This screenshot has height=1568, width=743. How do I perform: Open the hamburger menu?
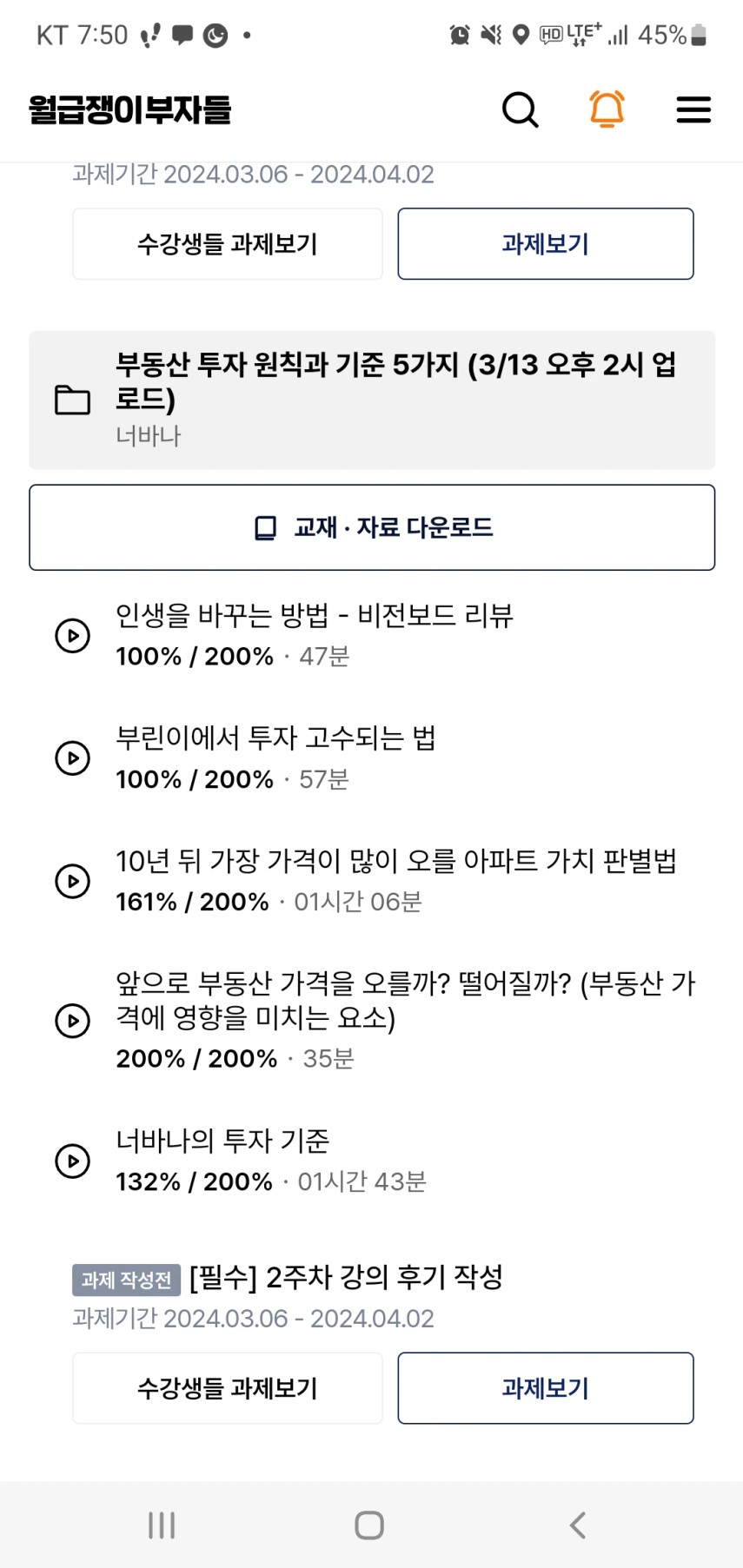click(x=693, y=109)
